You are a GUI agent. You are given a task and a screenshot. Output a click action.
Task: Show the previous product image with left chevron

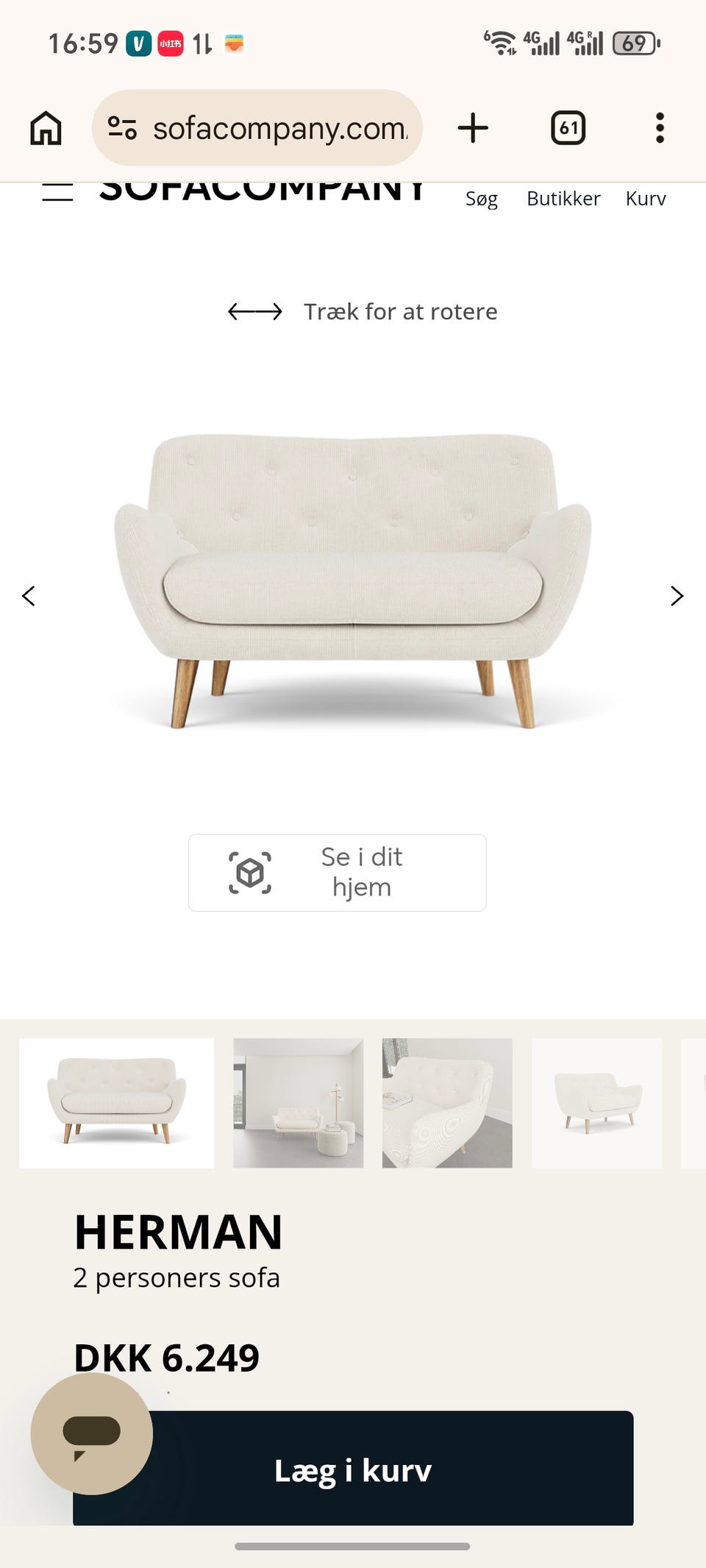(29, 596)
